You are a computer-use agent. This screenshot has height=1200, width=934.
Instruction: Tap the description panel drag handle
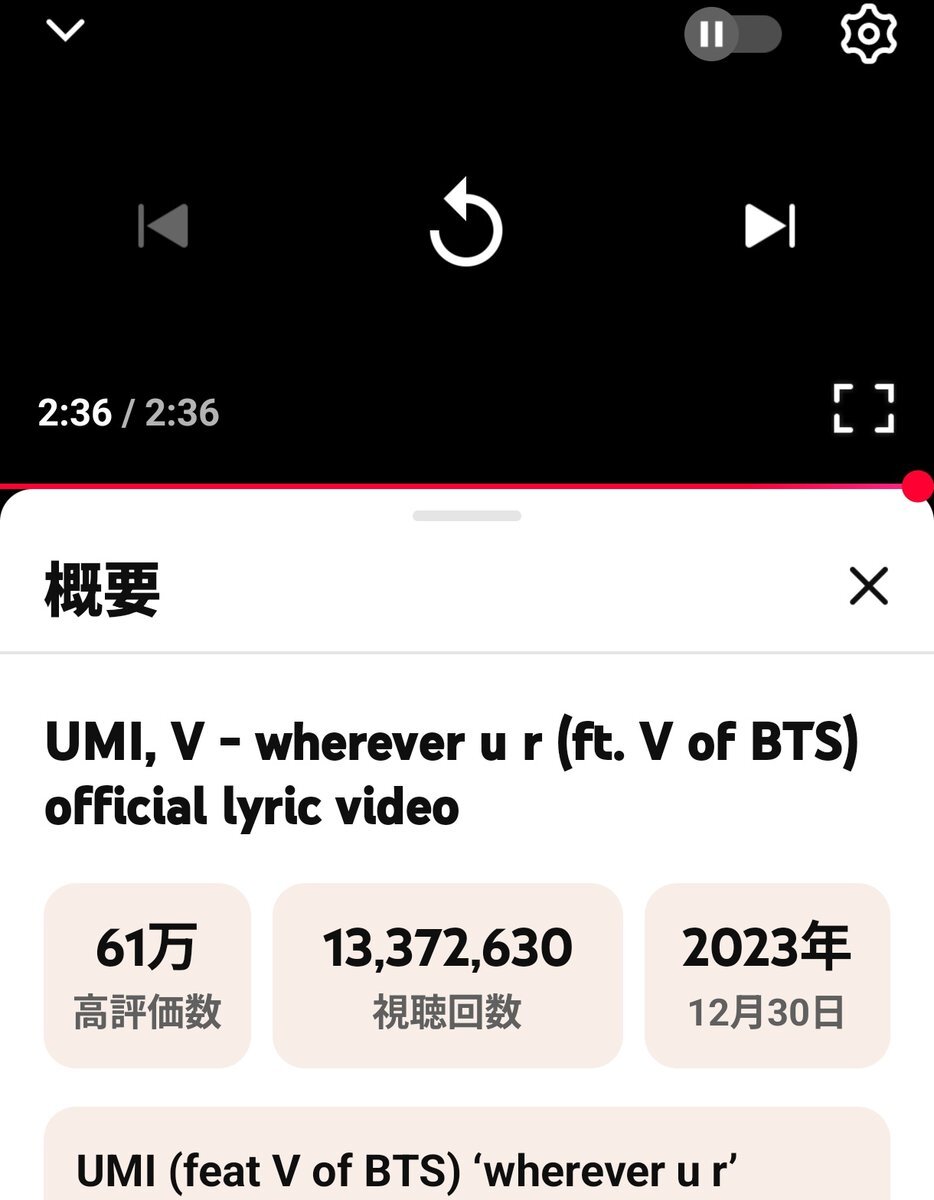pos(467,516)
